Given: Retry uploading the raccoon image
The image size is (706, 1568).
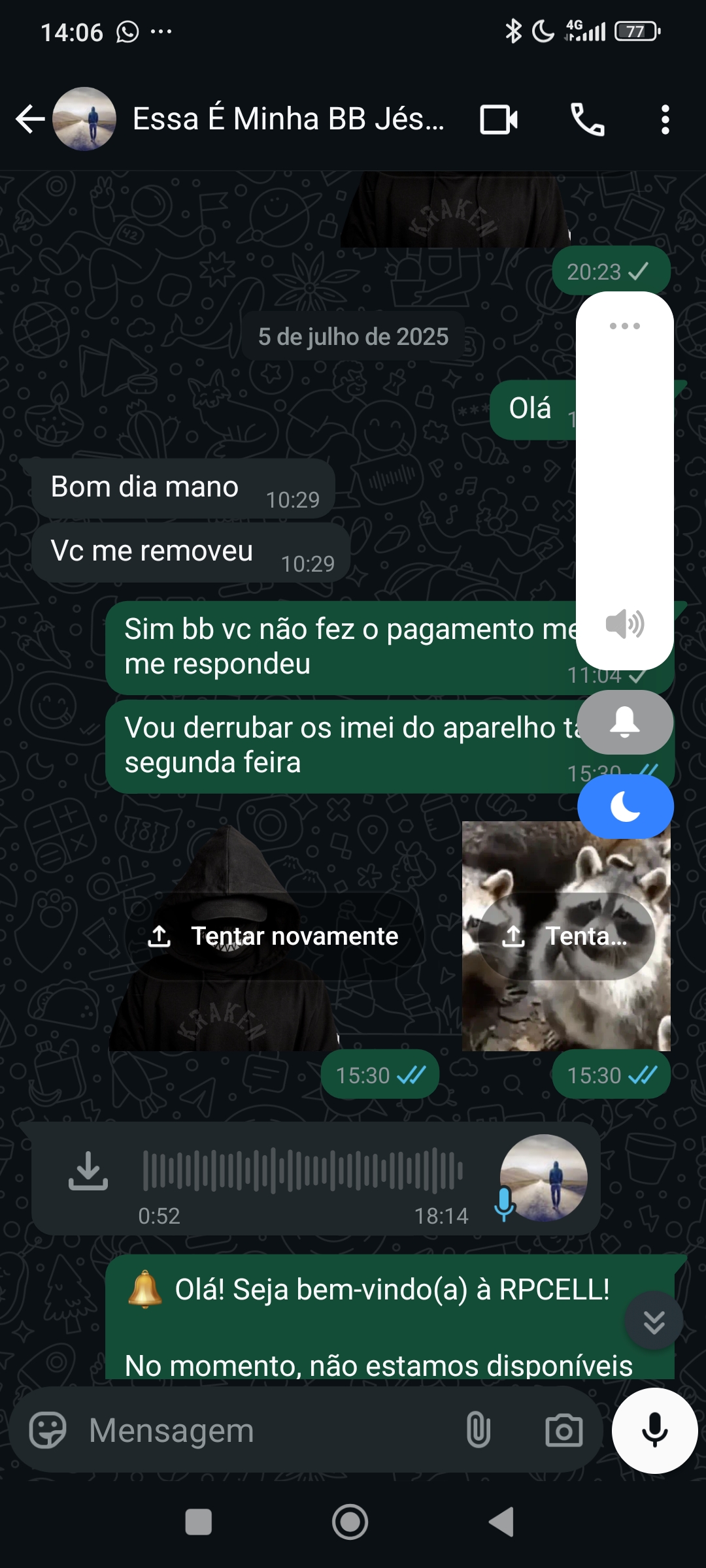Looking at the screenshot, I should pos(565,936).
